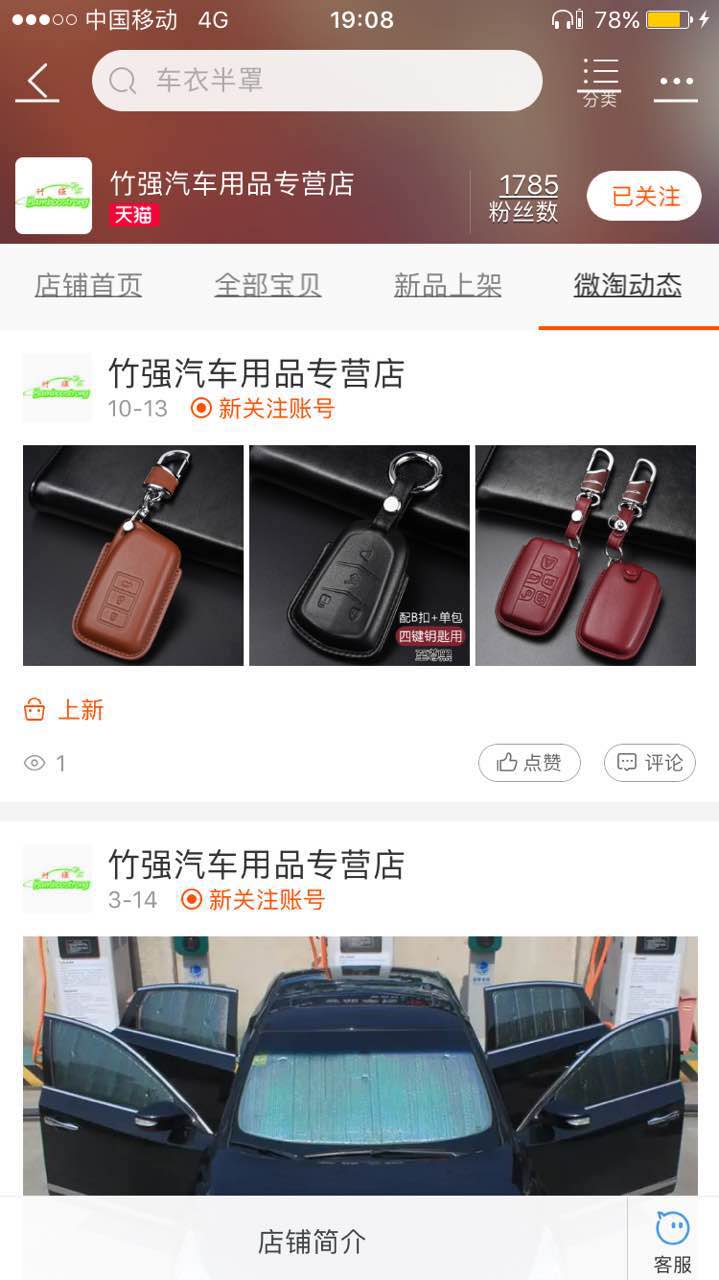
Task: Switch to the 新品上架 tab
Action: coord(448,286)
